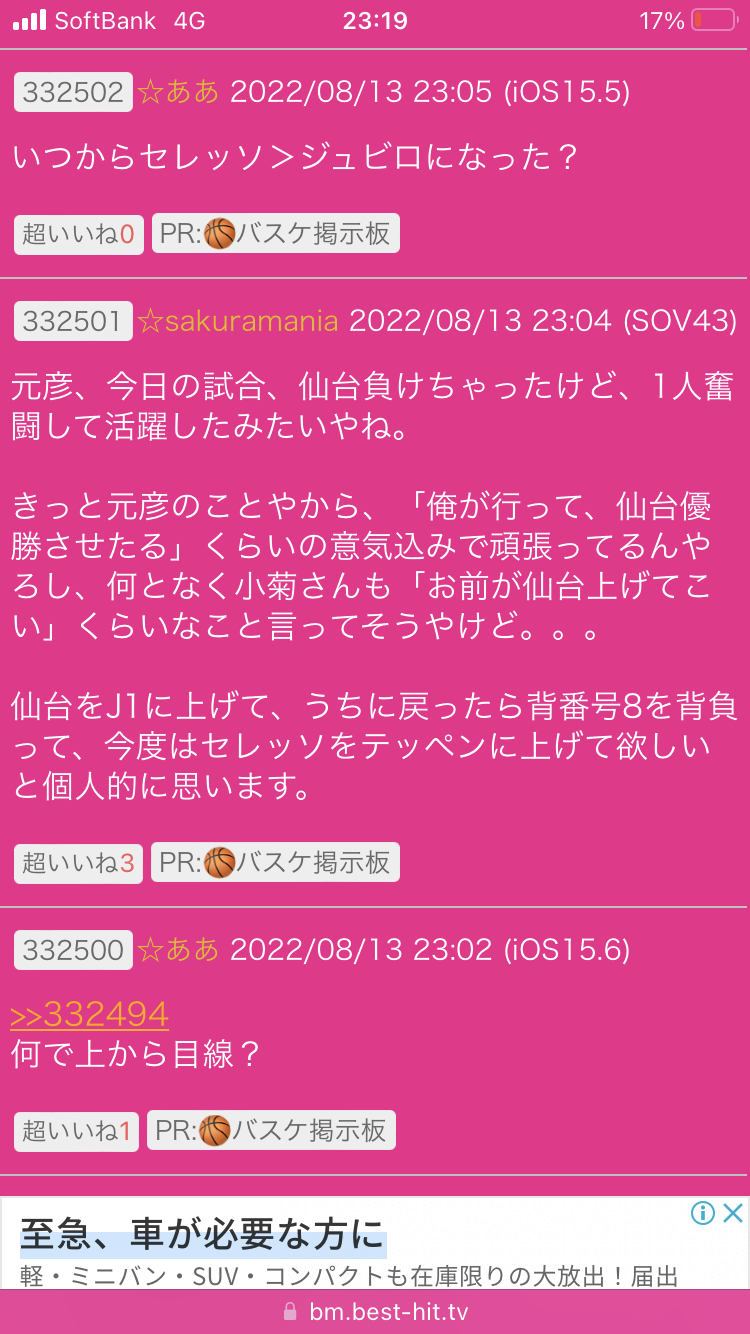This screenshot has width=750, height=1334.
Task: Tap post number 332500 badge
Action: pos(73,949)
